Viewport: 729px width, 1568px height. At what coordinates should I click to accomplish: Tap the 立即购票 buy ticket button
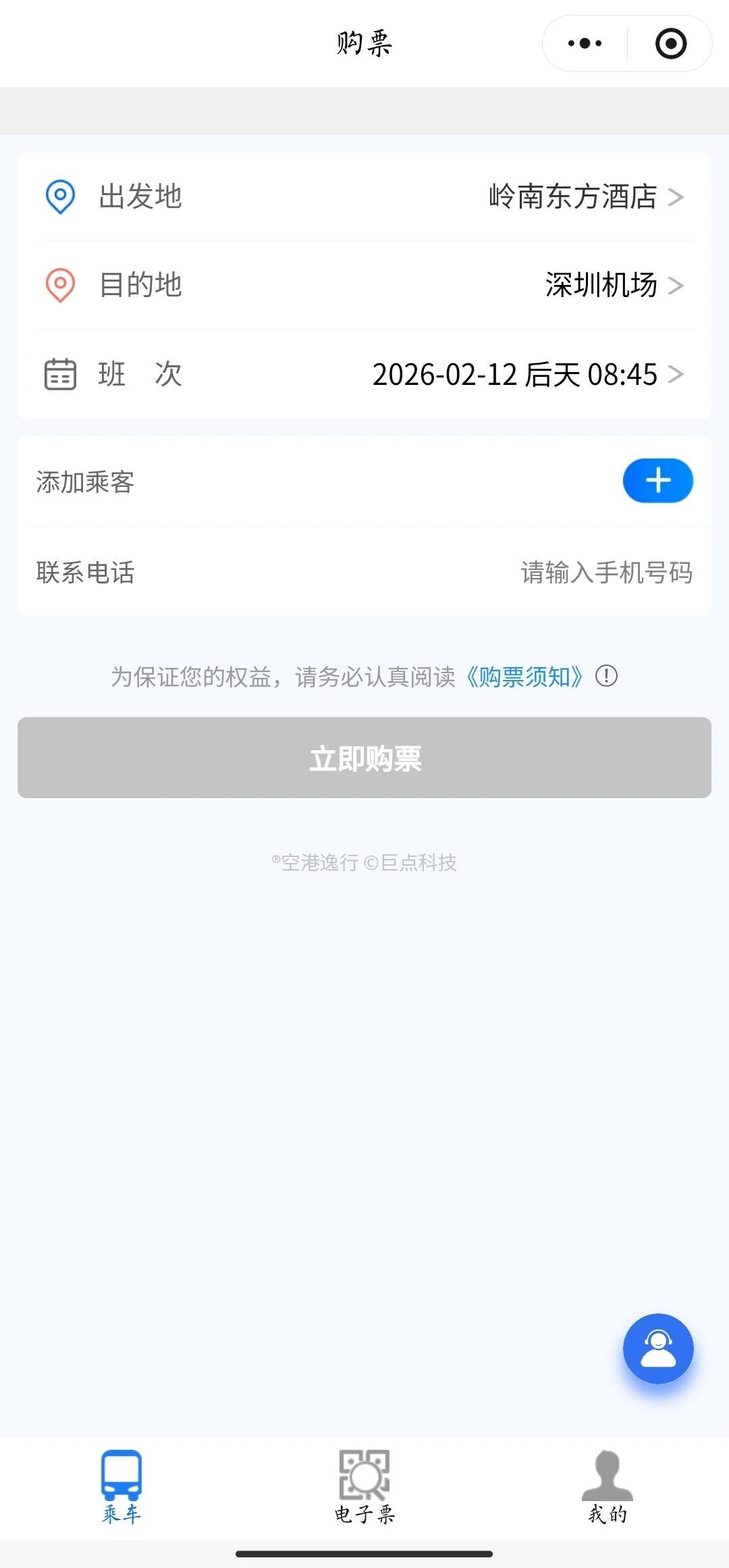tap(364, 758)
